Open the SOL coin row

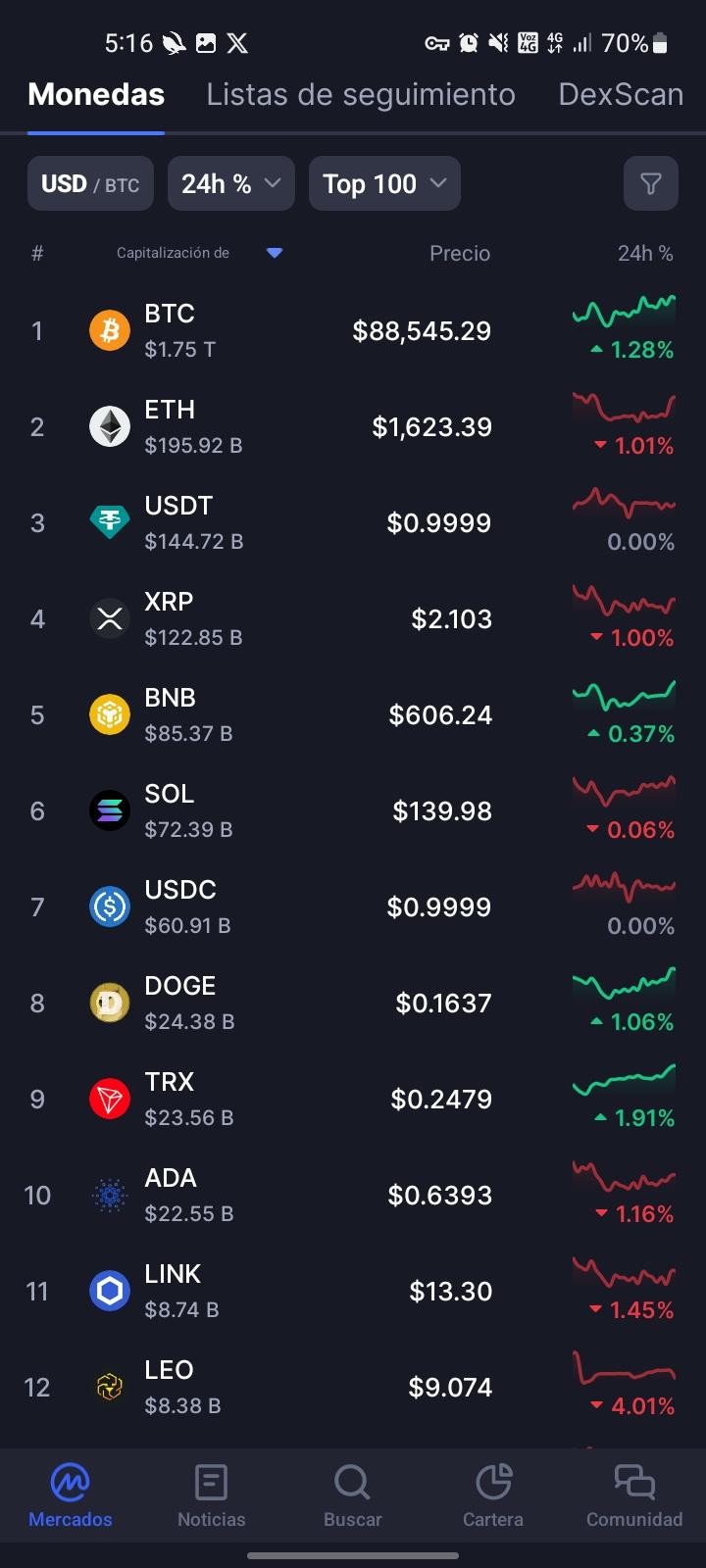[353, 811]
